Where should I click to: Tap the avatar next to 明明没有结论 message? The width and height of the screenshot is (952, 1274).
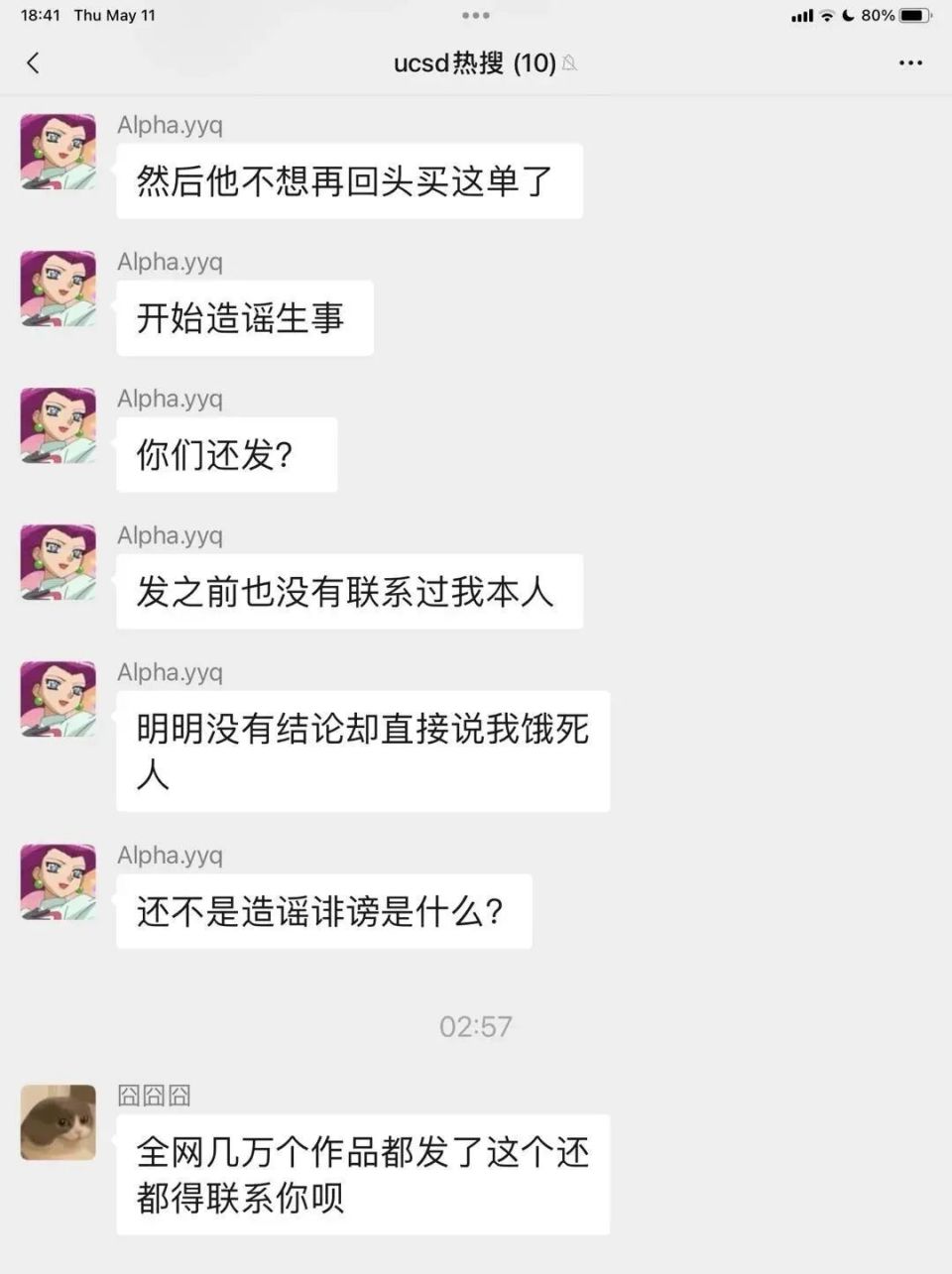57,699
